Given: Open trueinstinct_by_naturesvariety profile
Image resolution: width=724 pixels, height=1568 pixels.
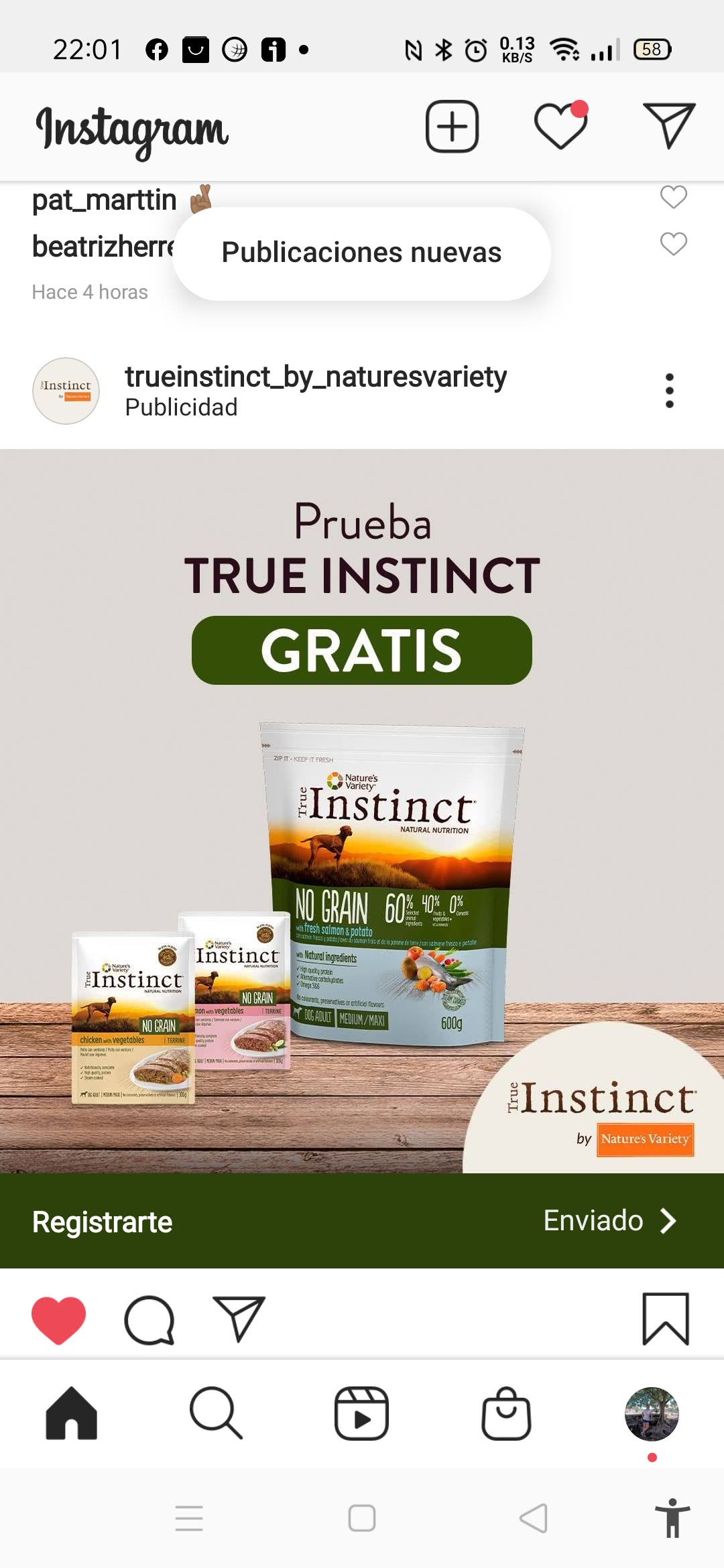Looking at the screenshot, I should pos(315,377).
